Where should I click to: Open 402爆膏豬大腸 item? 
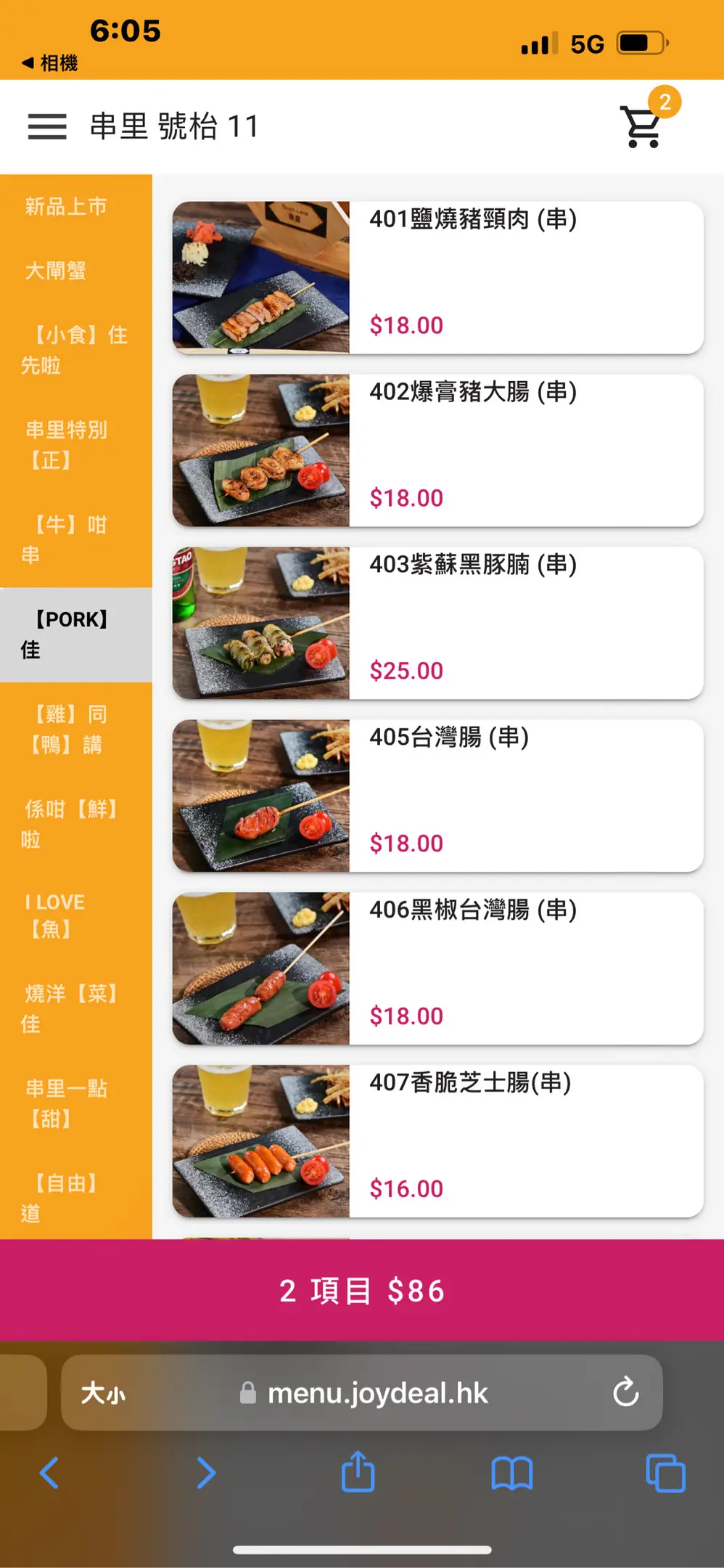pyautogui.click(x=437, y=451)
